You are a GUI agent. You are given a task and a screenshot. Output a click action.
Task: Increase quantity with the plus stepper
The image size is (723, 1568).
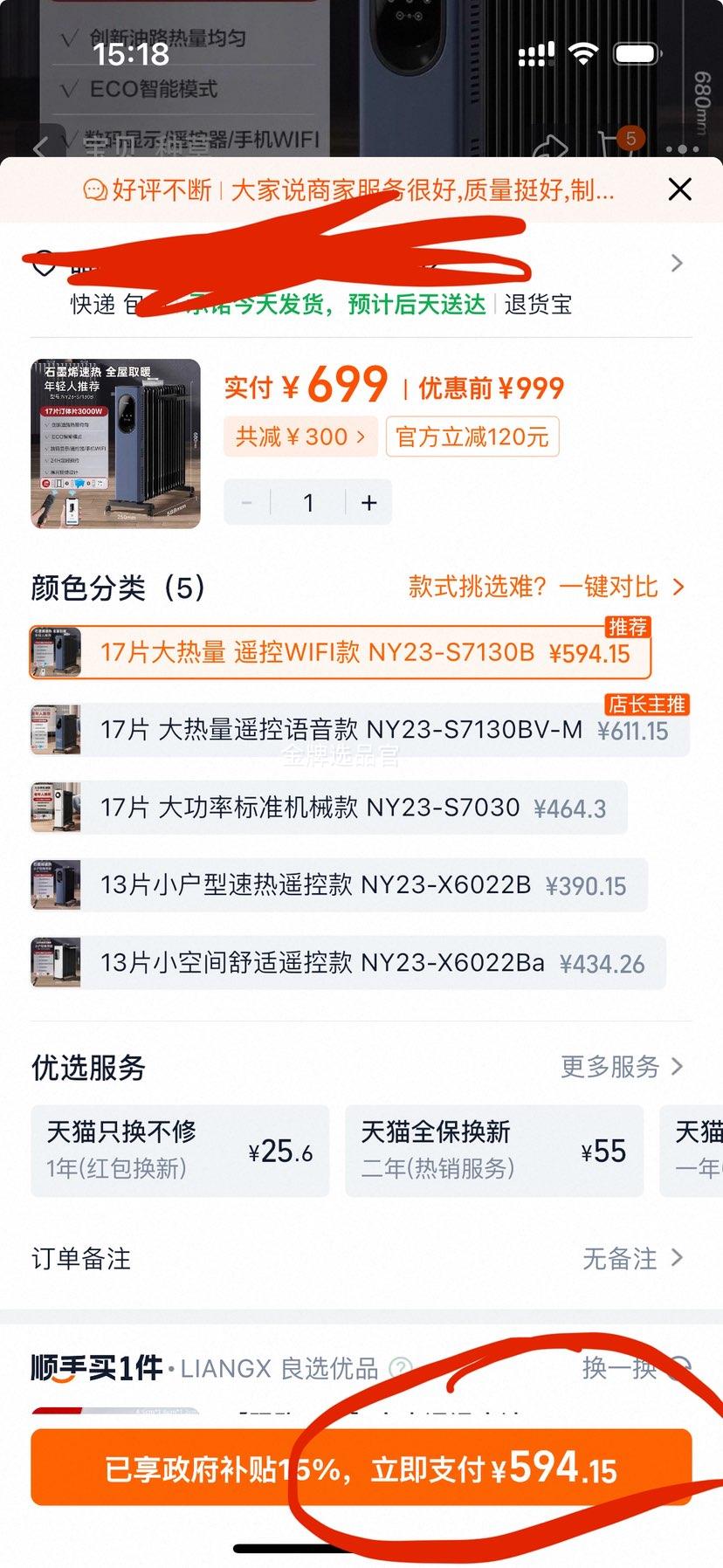[x=368, y=502]
